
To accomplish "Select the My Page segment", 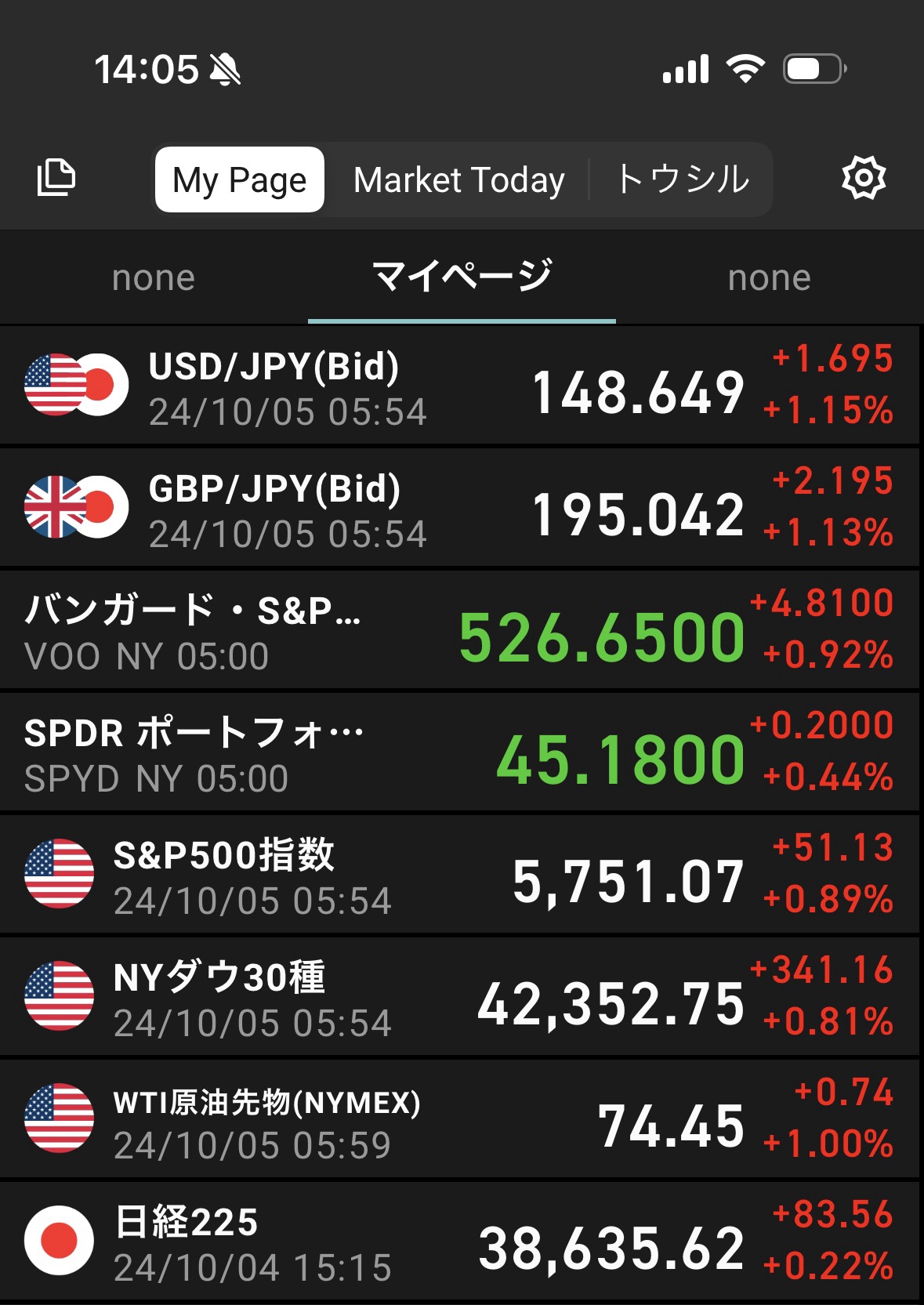I will (240, 179).
